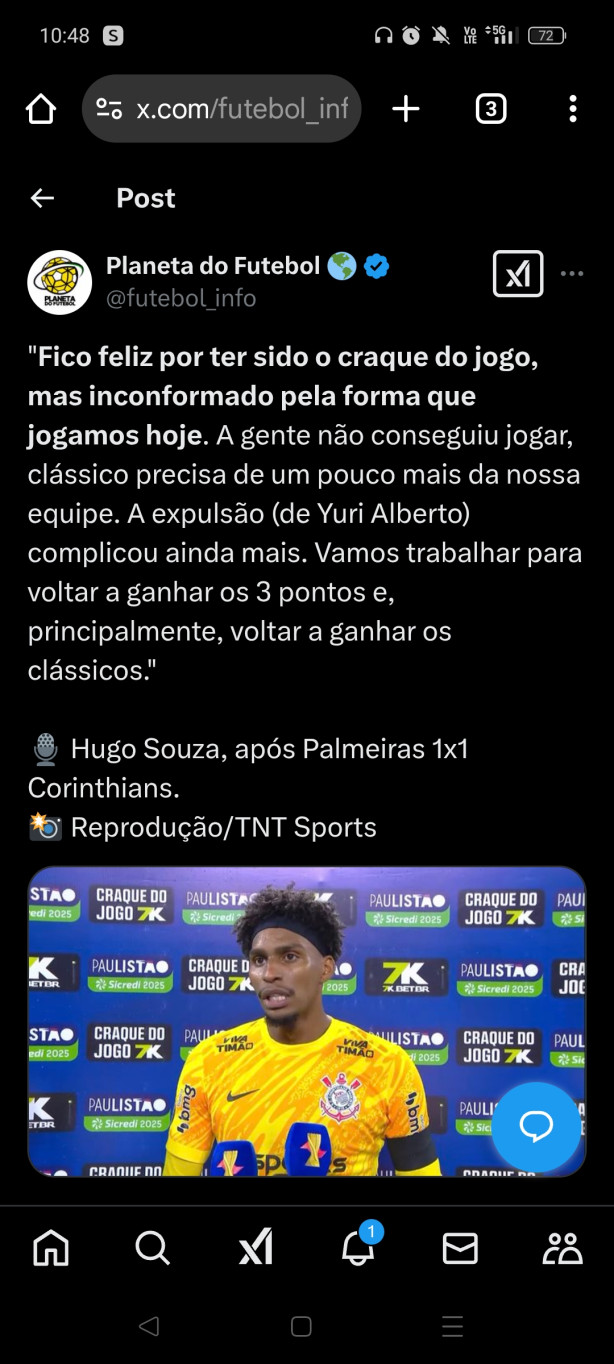This screenshot has height=1364, width=614.
Task: Open the Communities tab
Action: pos(562,1248)
